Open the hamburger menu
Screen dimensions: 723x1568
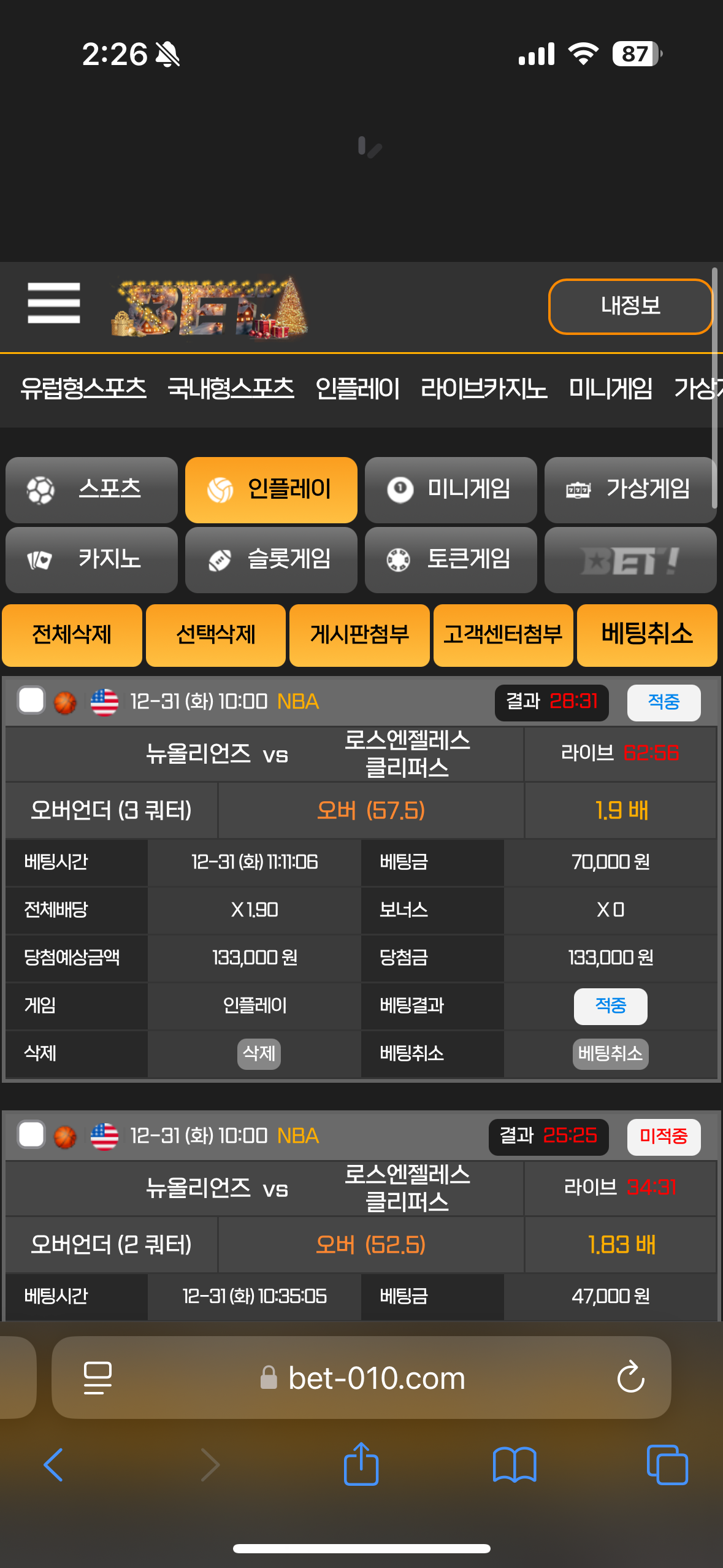point(54,303)
